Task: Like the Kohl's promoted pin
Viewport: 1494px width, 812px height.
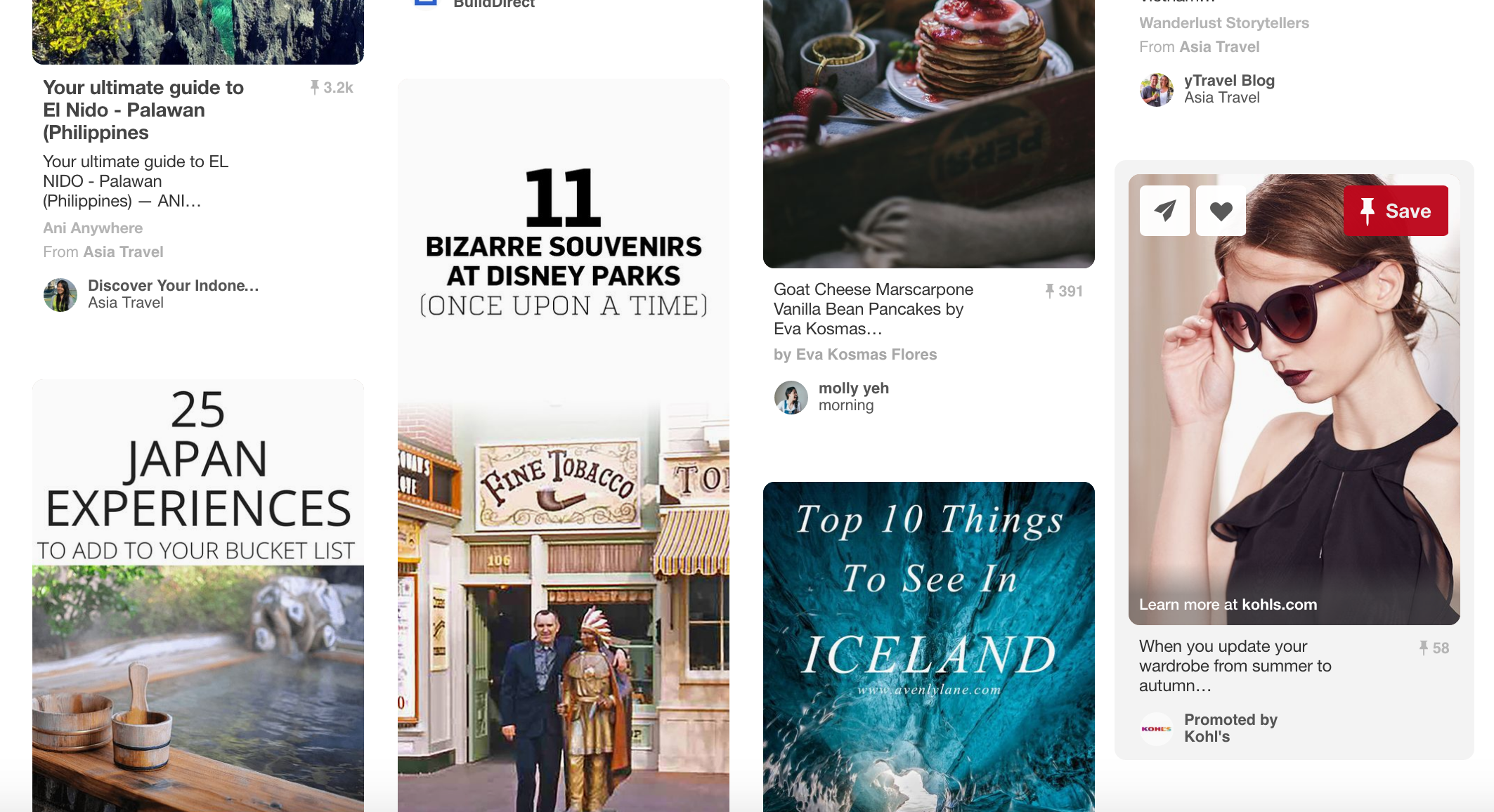Action: coord(1221,211)
